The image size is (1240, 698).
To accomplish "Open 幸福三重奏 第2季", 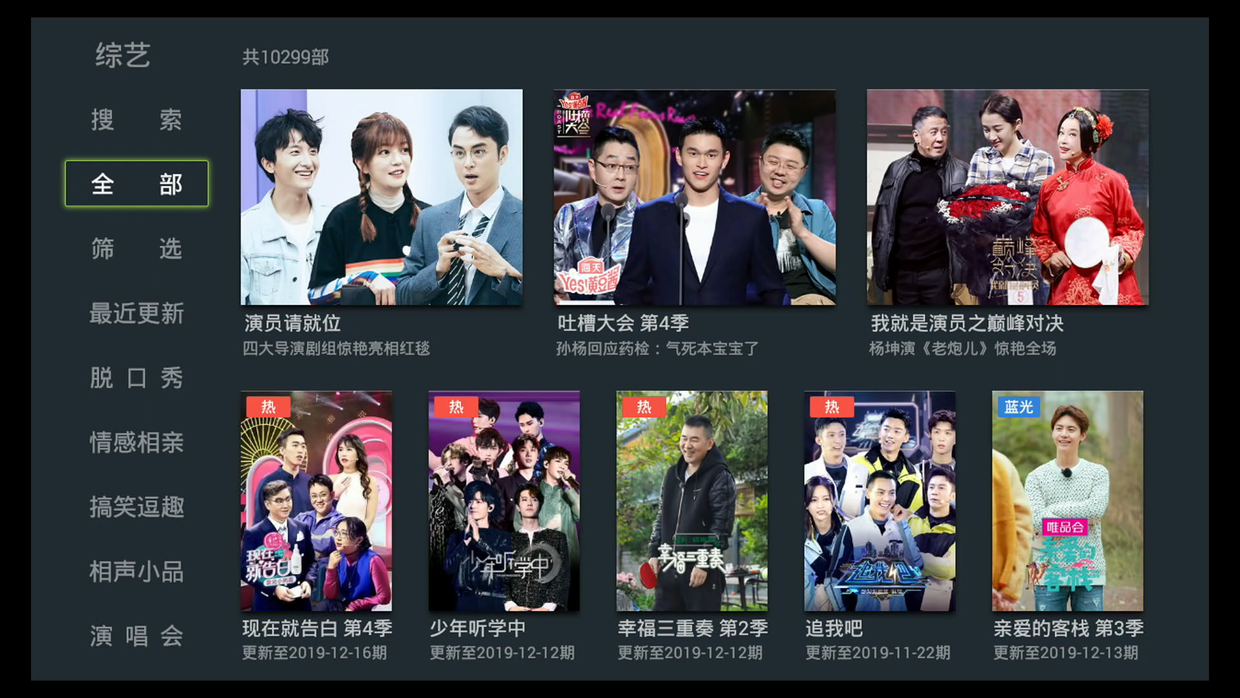I will [692, 501].
